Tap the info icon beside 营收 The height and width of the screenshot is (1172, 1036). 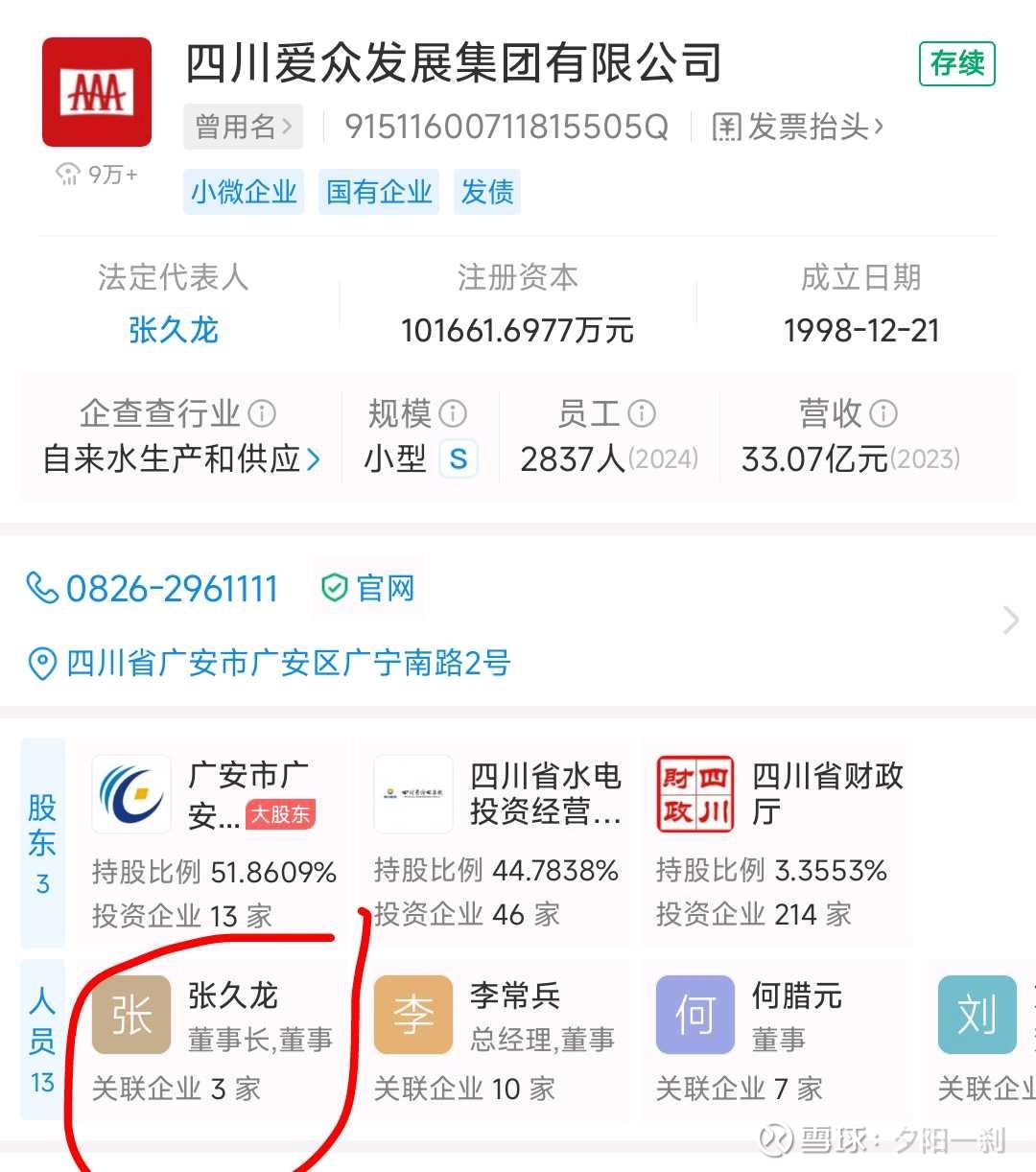pos(882,412)
